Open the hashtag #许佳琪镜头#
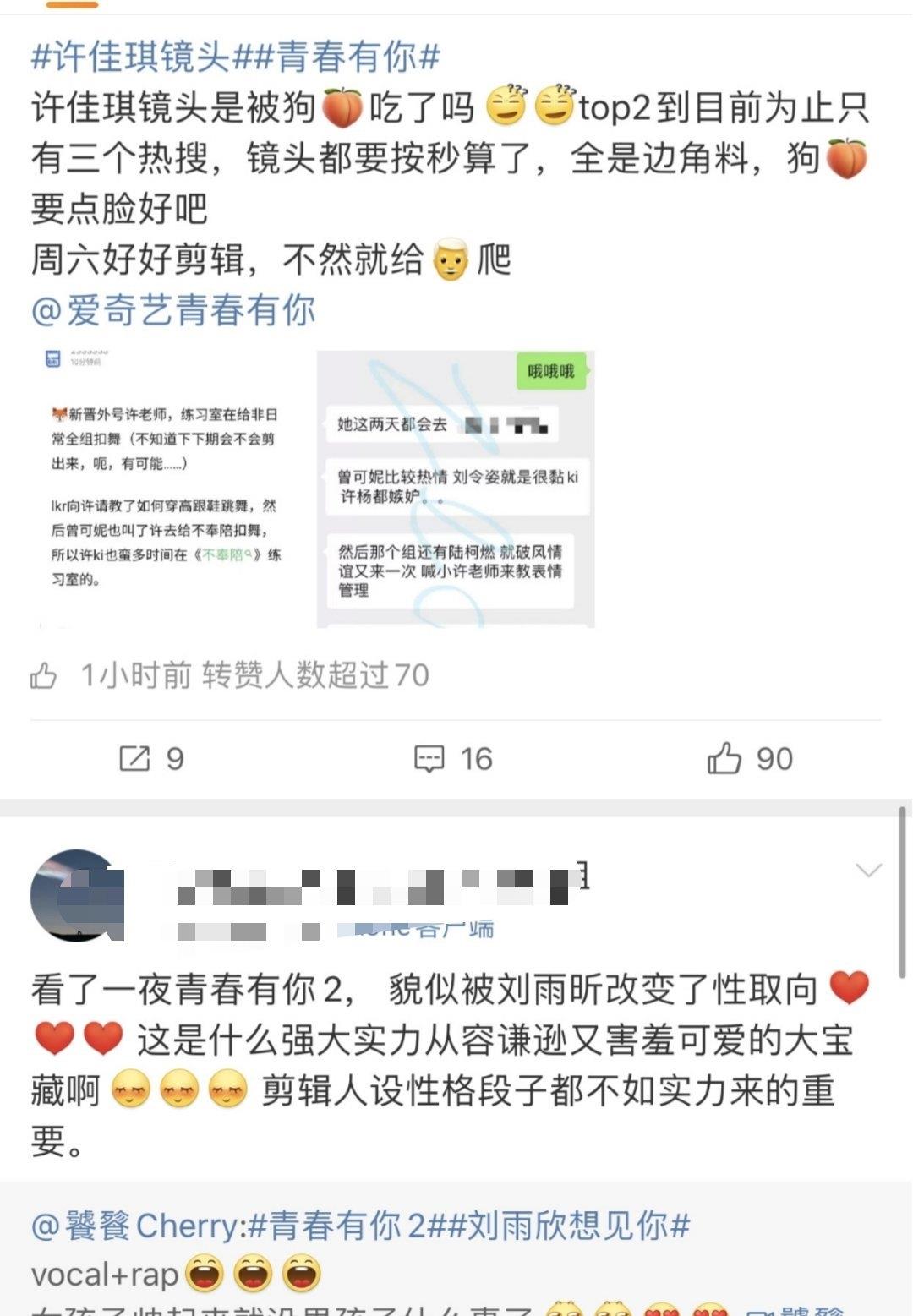The width and height of the screenshot is (913, 1316). pos(128,59)
